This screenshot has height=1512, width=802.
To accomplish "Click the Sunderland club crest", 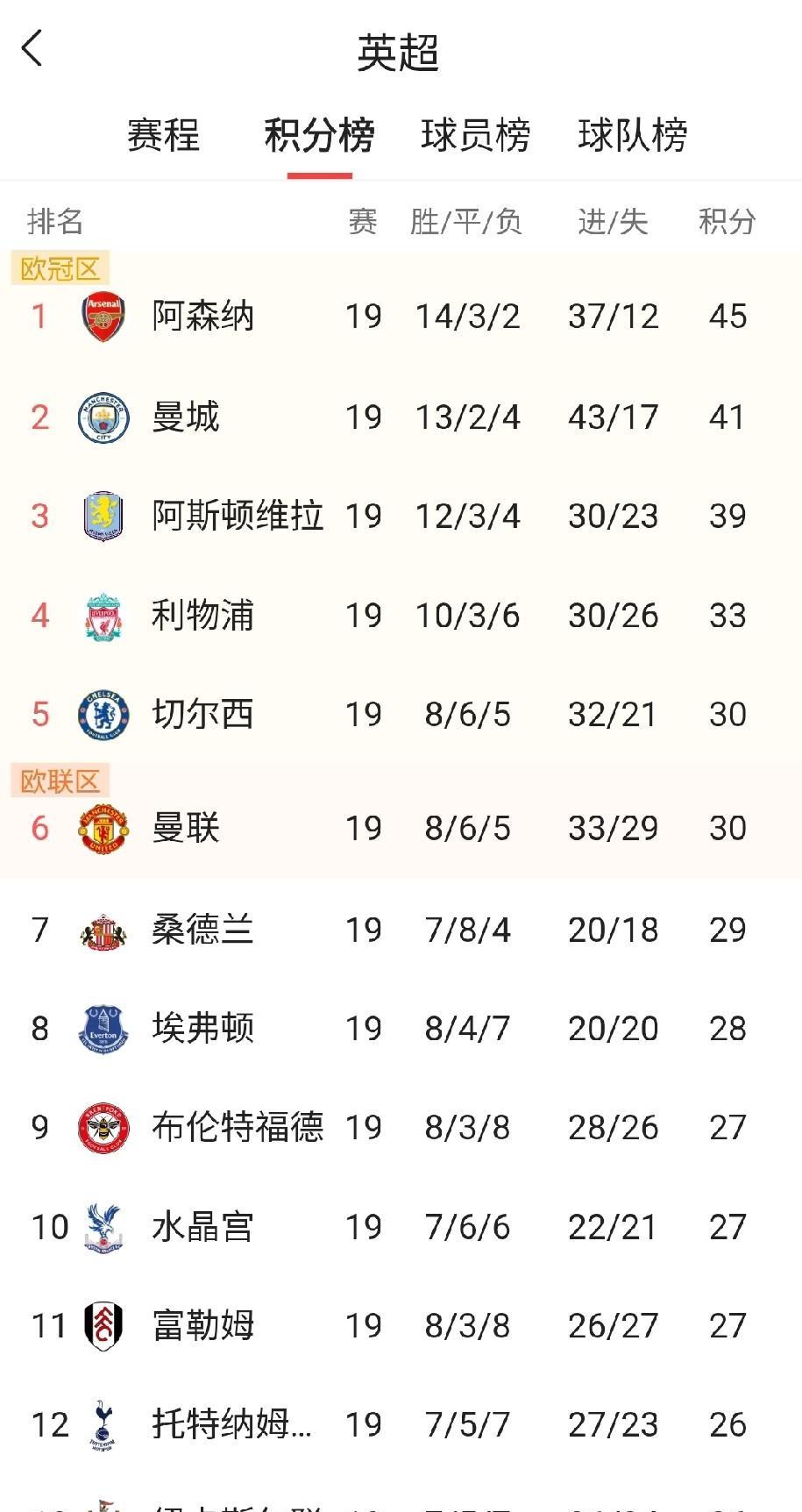I will pos(103,929).
